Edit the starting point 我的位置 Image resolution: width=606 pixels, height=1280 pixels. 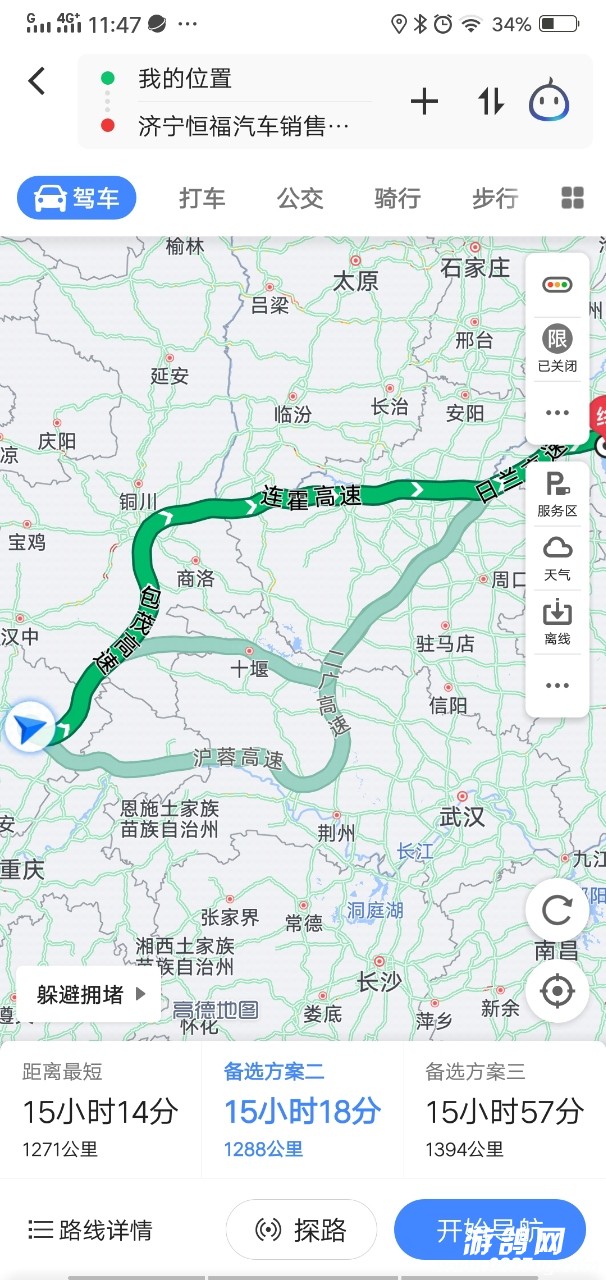[x=185, y=78]
